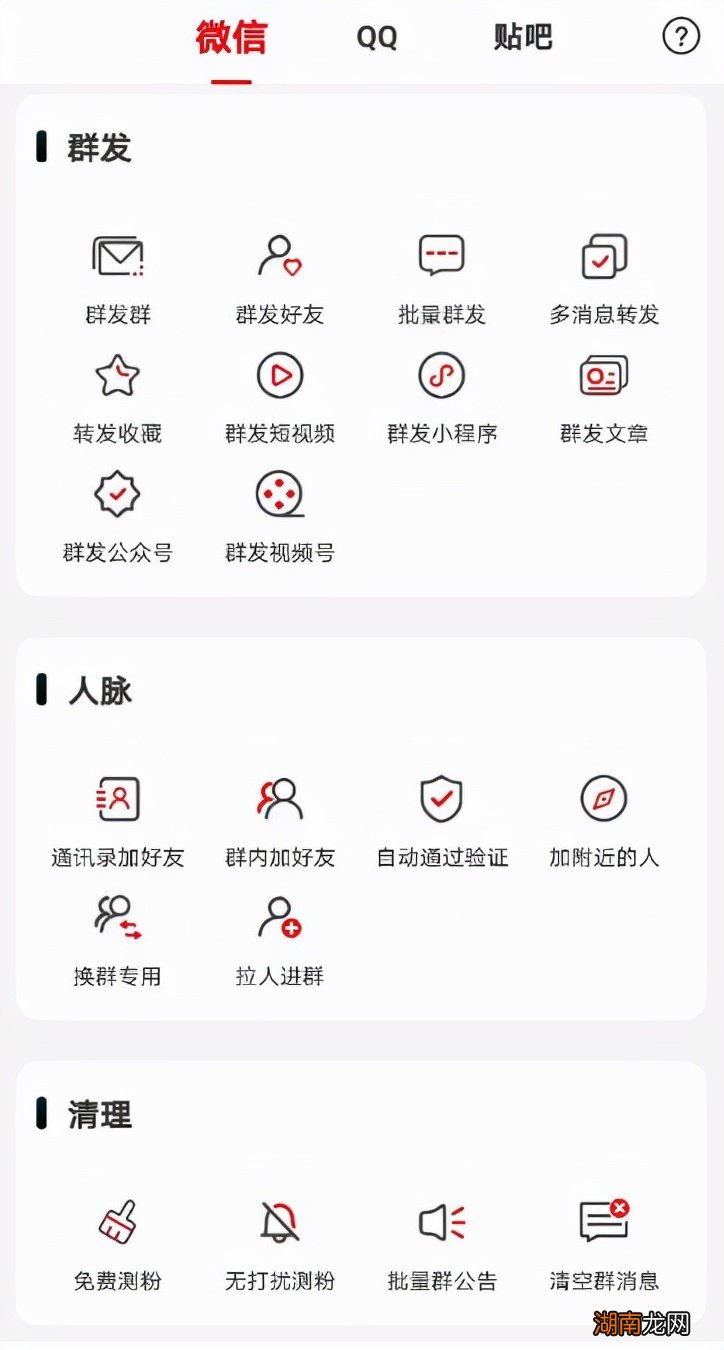Screen dimensions: 724x1350
Task: Open the 批量群发 batch send feature
Action: point(442,255)
